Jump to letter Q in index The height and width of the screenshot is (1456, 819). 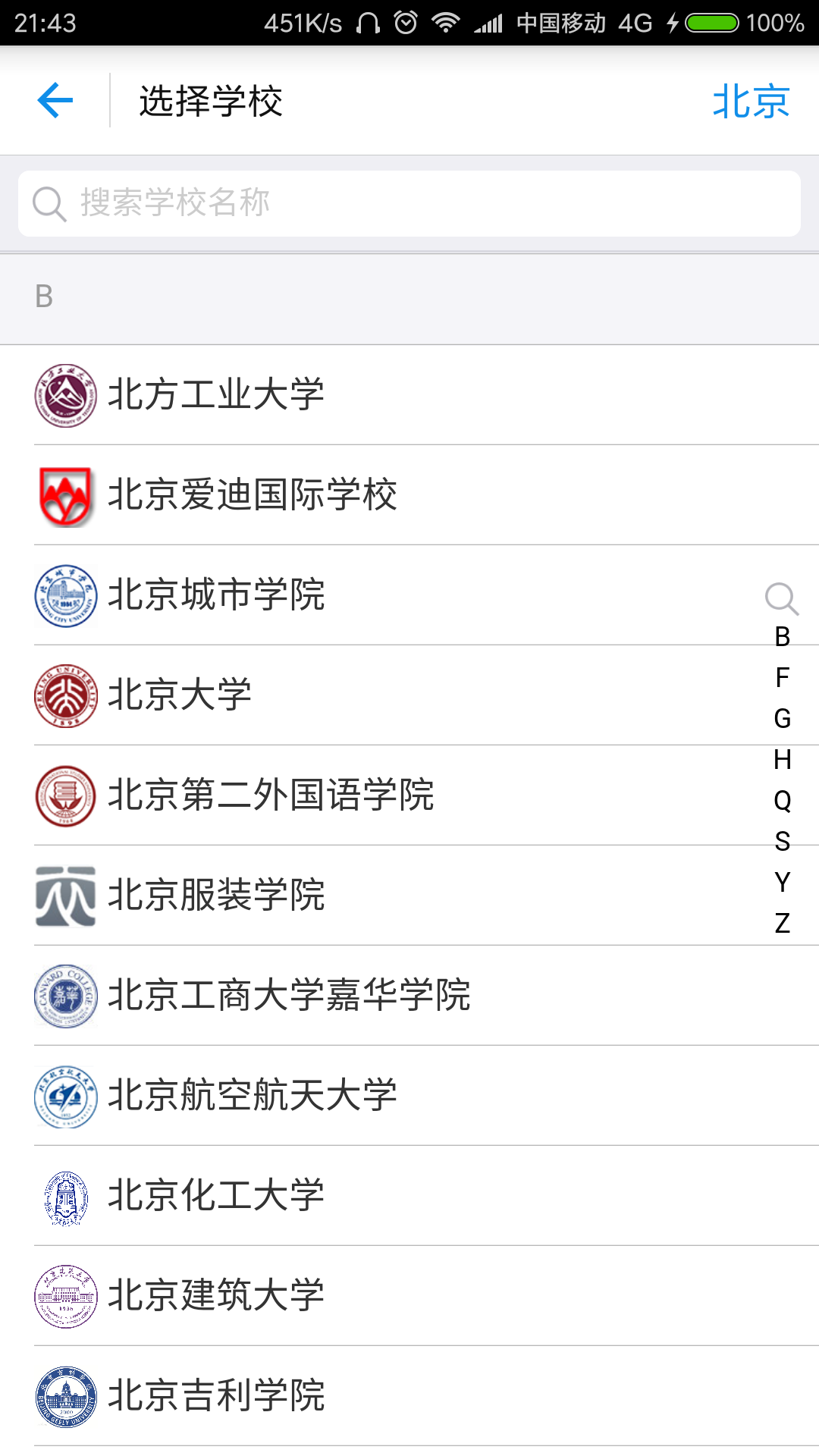click(783, 800)
